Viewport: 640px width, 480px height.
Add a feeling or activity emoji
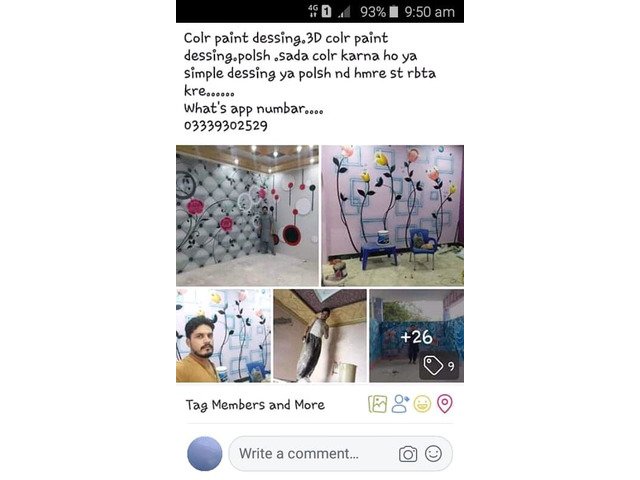[422, 404]
